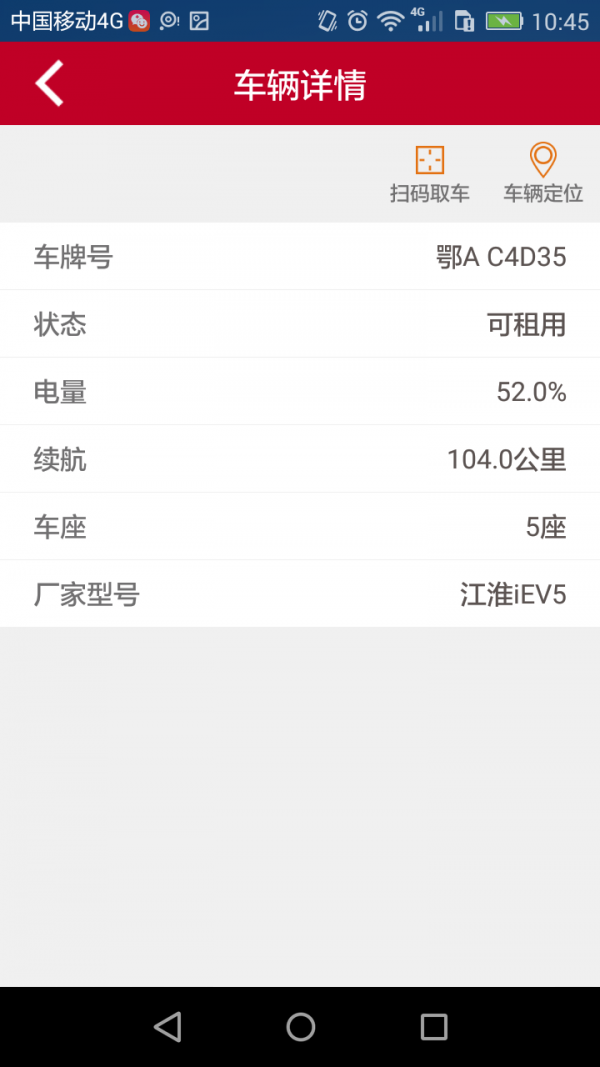
Task: Go back from the vehicle details page
Action: click(49, 83)
